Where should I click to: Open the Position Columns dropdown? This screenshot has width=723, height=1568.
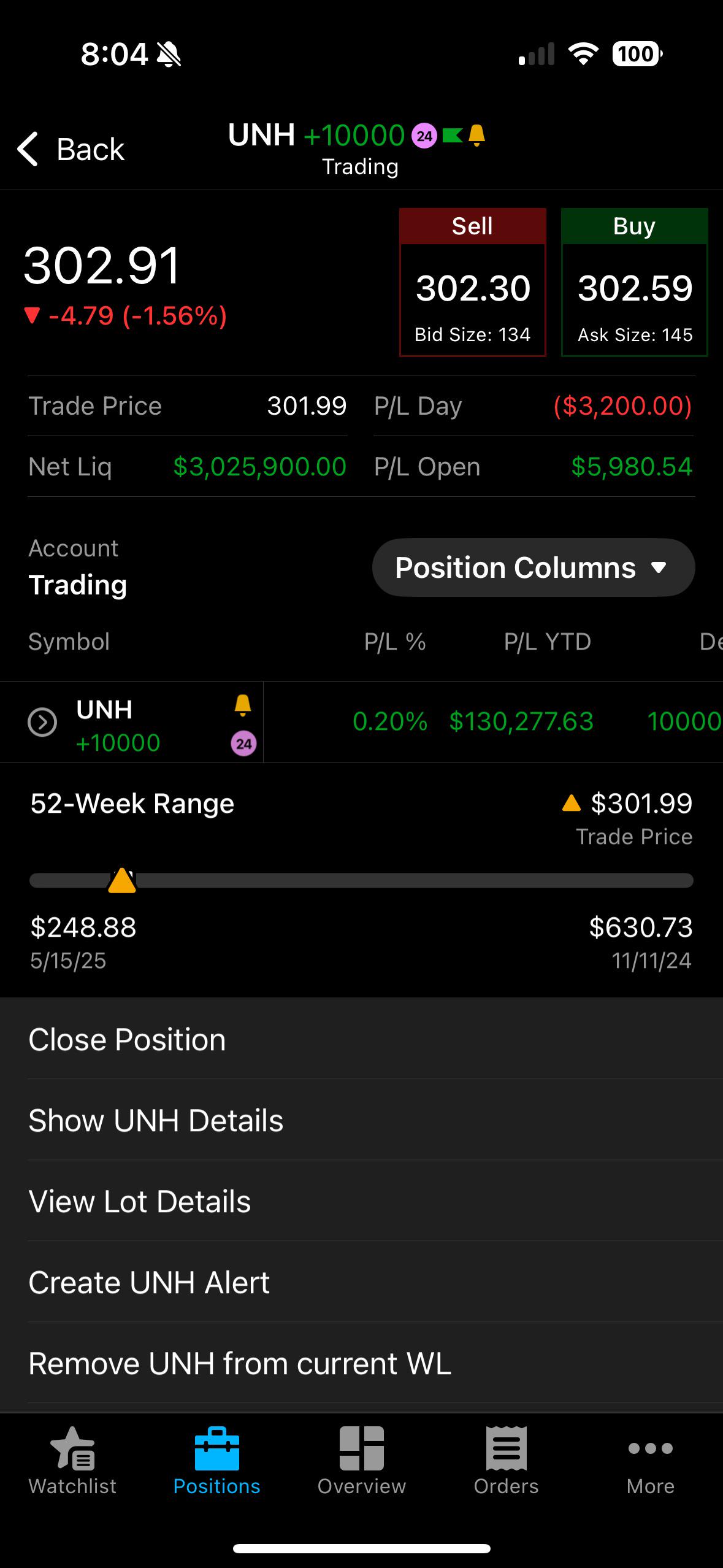point(534,567)
